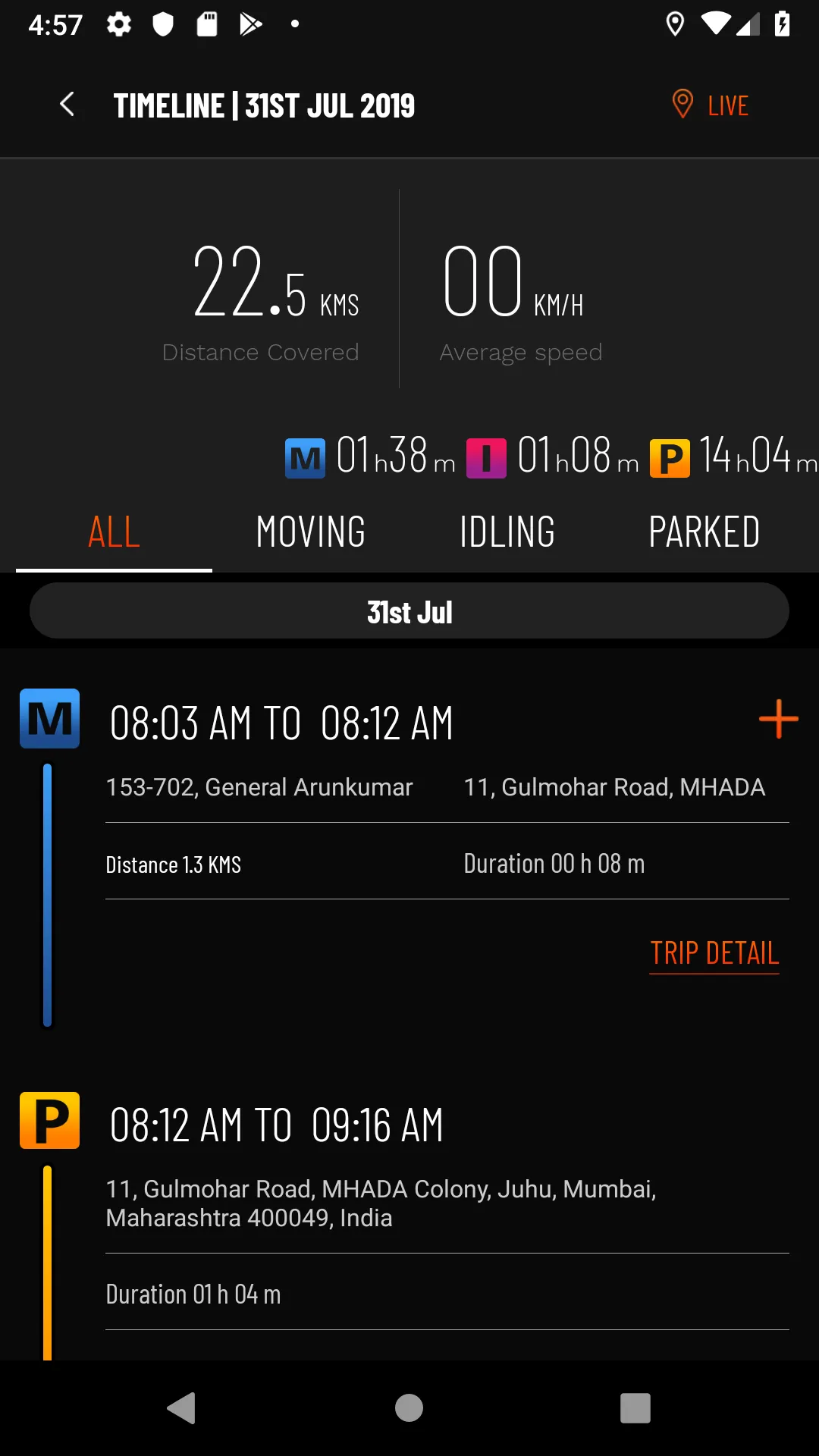This screenshot has width=819, height=1456.
Task: Select the pink Idling (I) summary icon
Action: tap(486, 458)
